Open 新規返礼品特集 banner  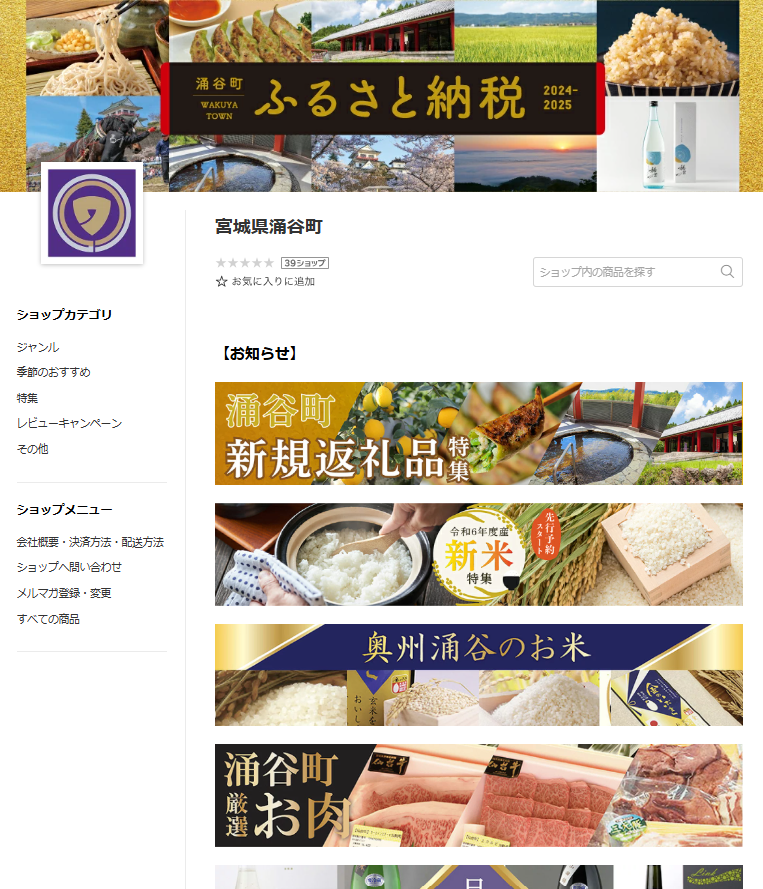click(478, 433)
